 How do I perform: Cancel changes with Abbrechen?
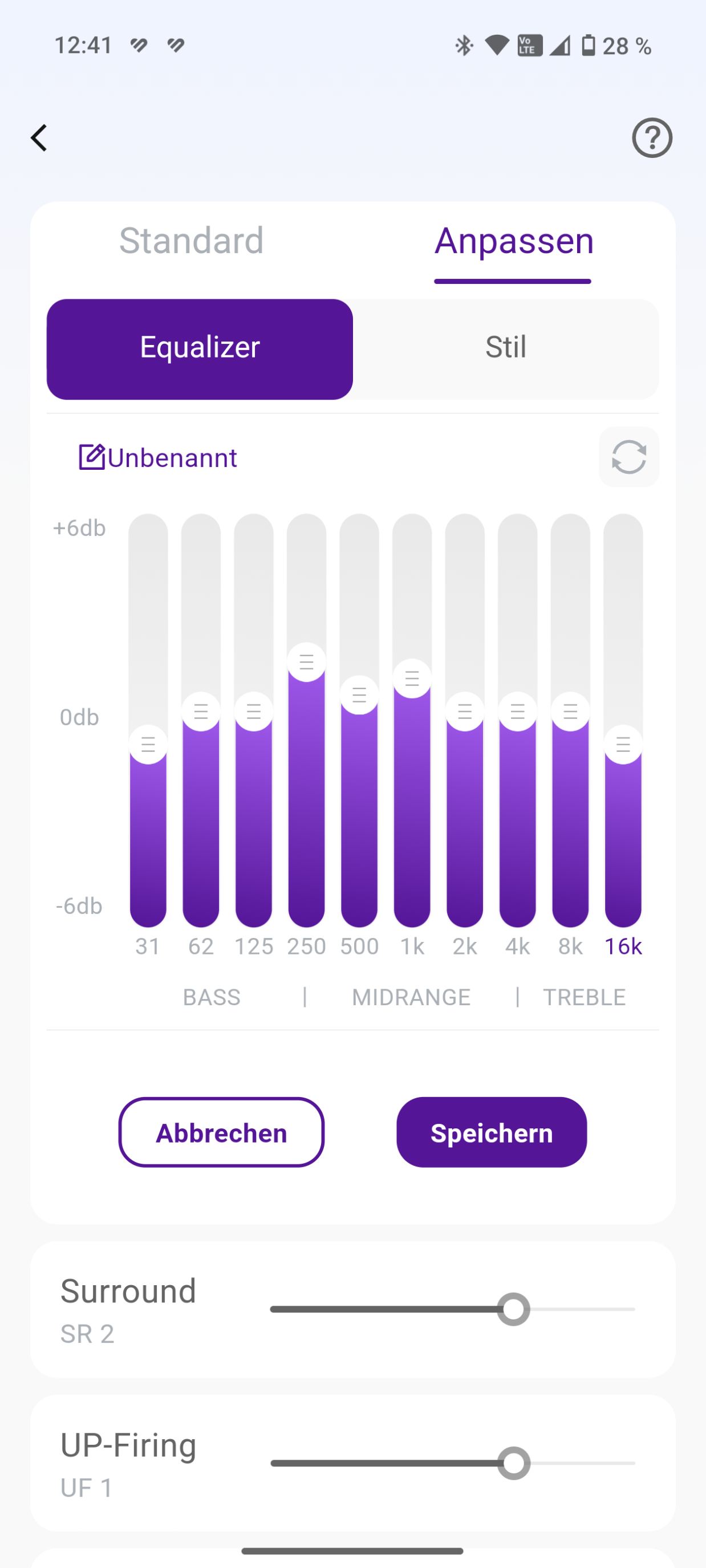point(221,1133)
